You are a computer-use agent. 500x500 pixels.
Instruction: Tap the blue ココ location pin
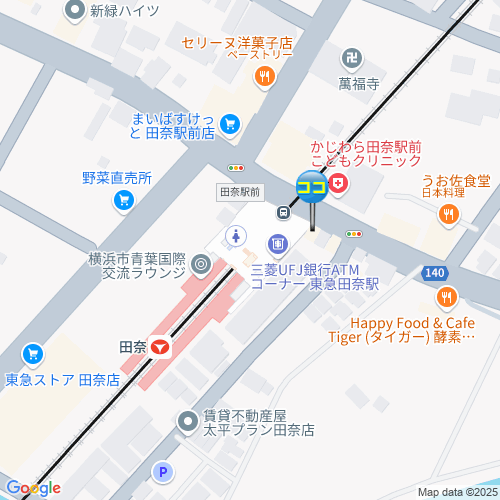312,187
